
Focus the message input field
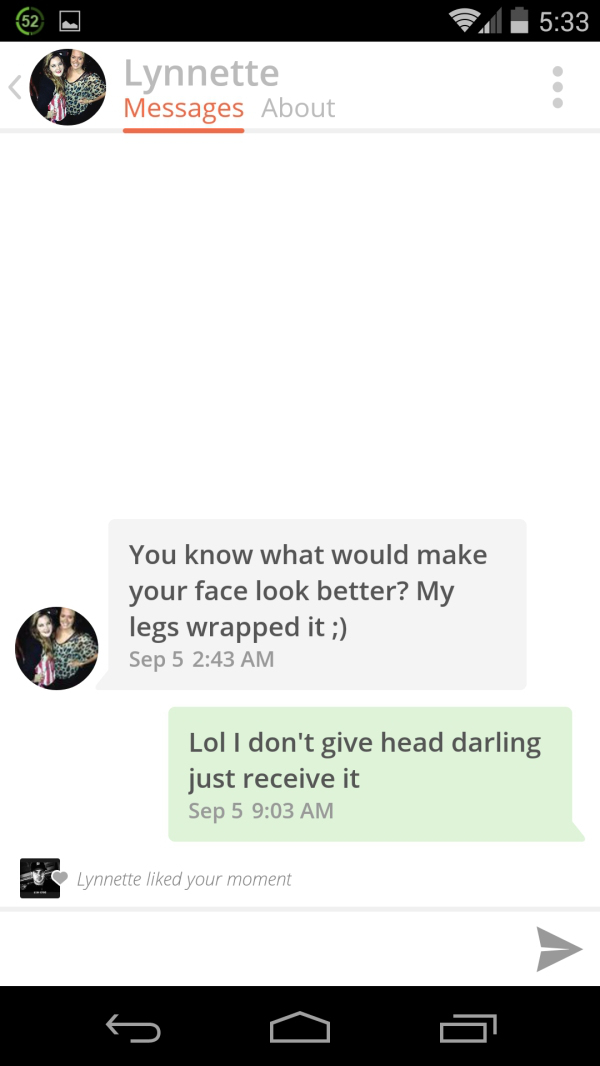[260, 948]
